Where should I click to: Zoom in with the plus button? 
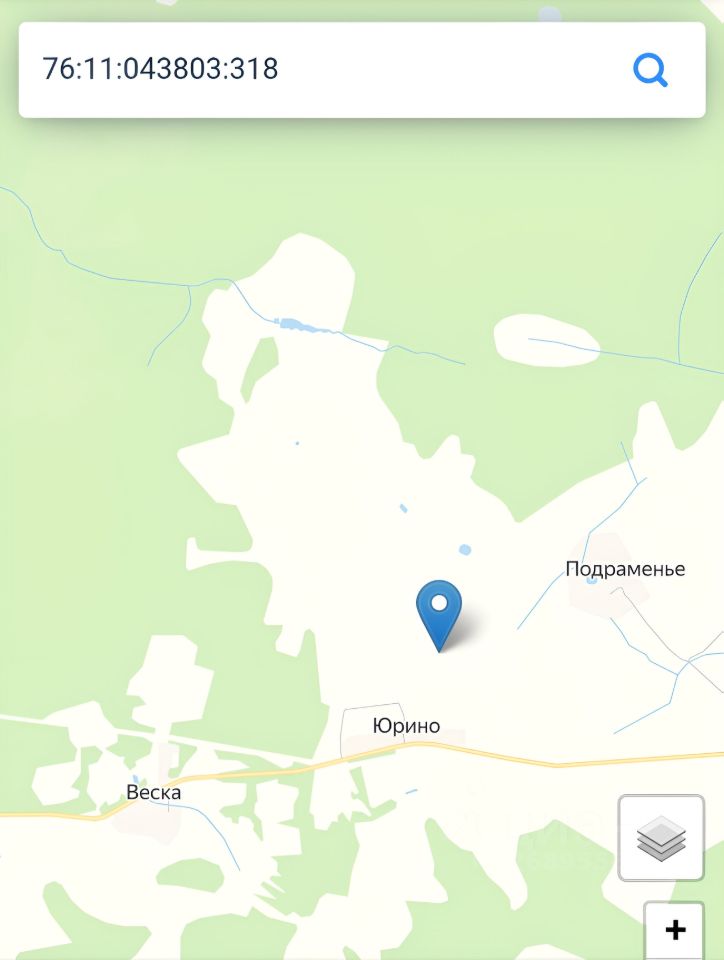[x=675, y=930]
